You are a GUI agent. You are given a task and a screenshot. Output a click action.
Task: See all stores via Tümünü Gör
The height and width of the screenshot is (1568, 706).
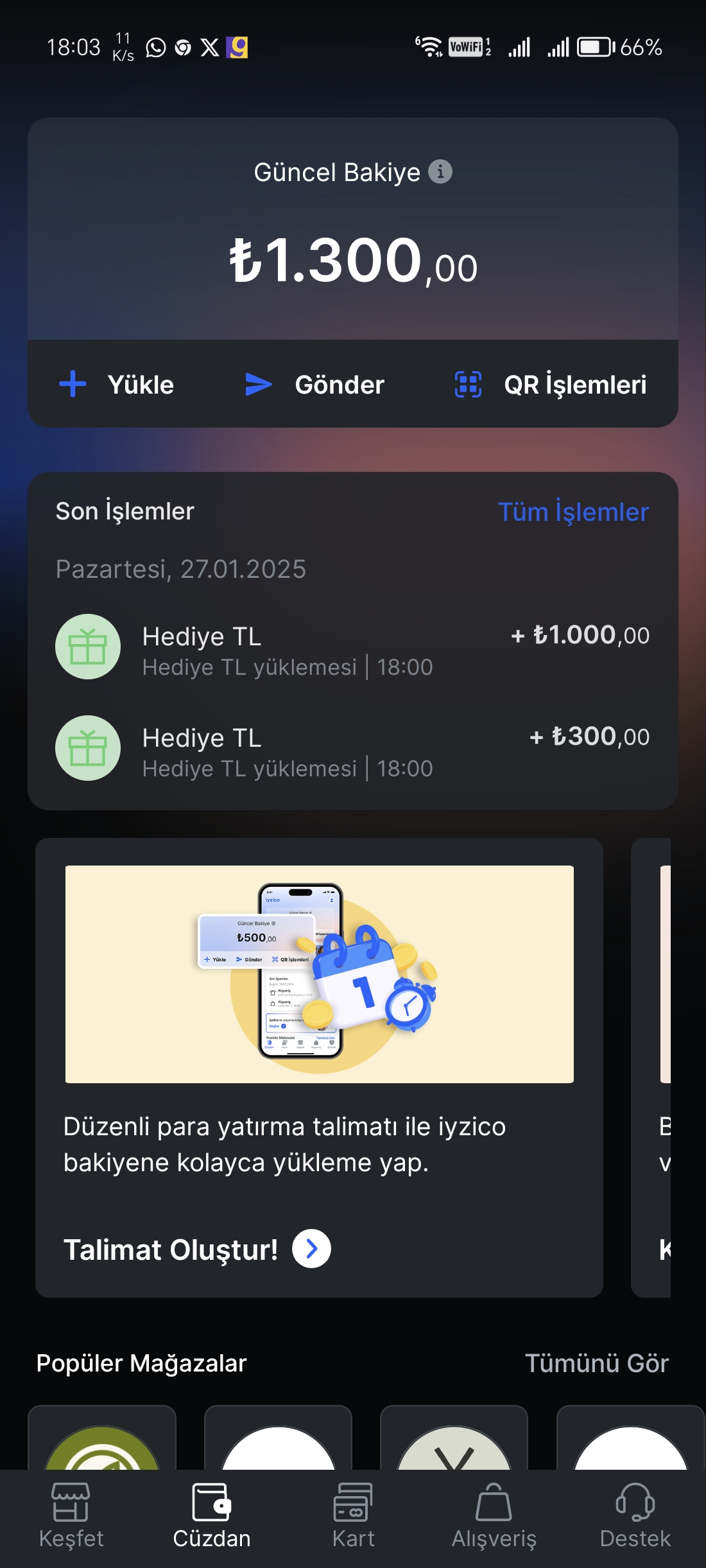tap(596, 1363)
